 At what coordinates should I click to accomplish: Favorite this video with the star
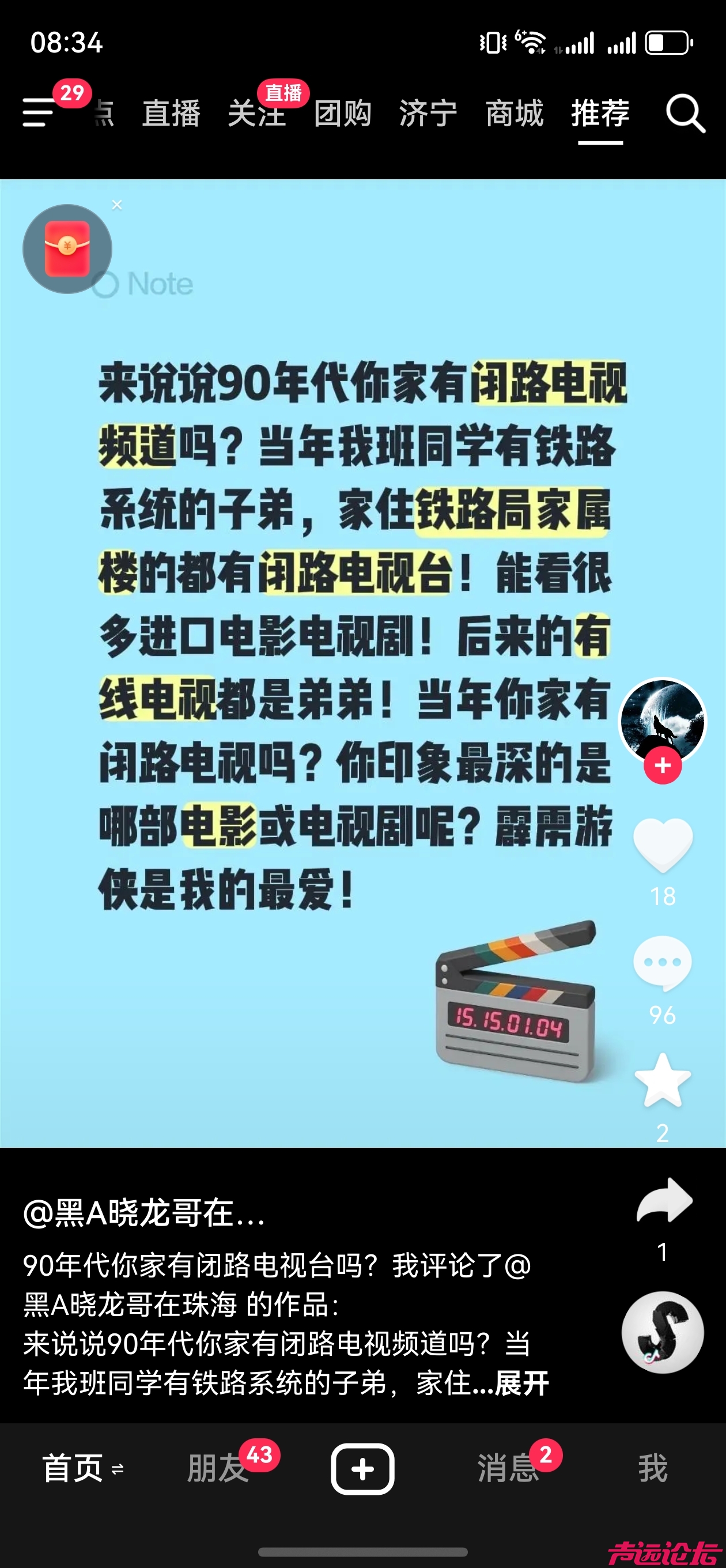pos(663,1080)
